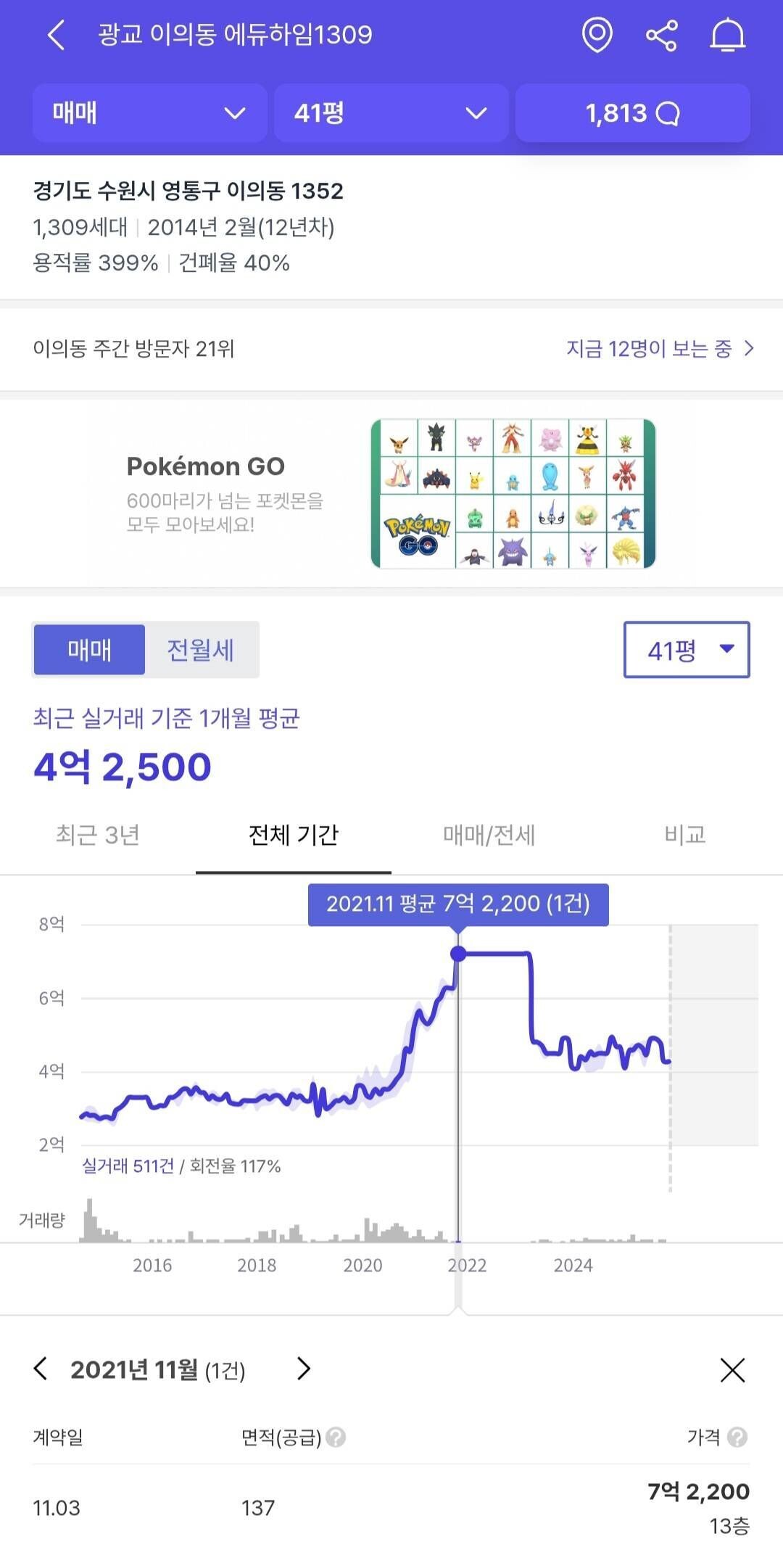Expand the 41평 size dropdown in the header
783x1568 pixels.
(391, 113)
